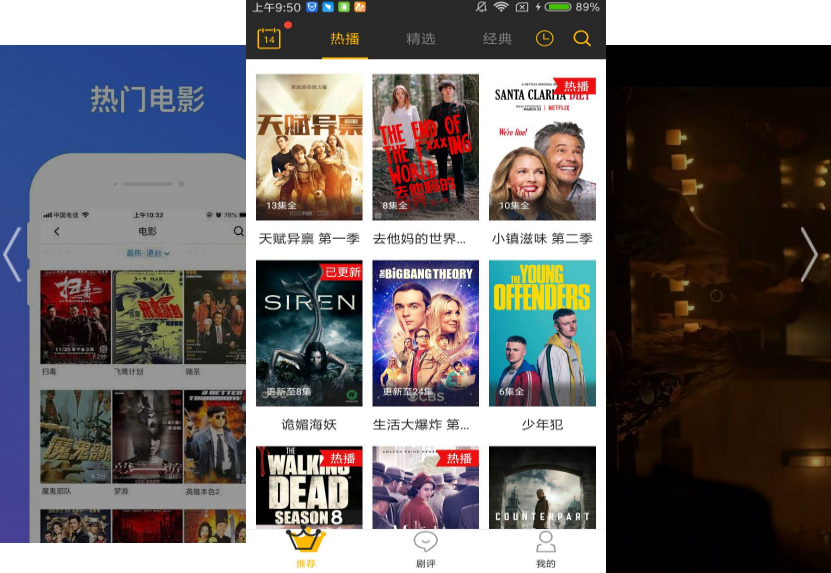831x573 pixels.
Task: Show the previous screenshot with the left arrow
Action: [12, 254]
